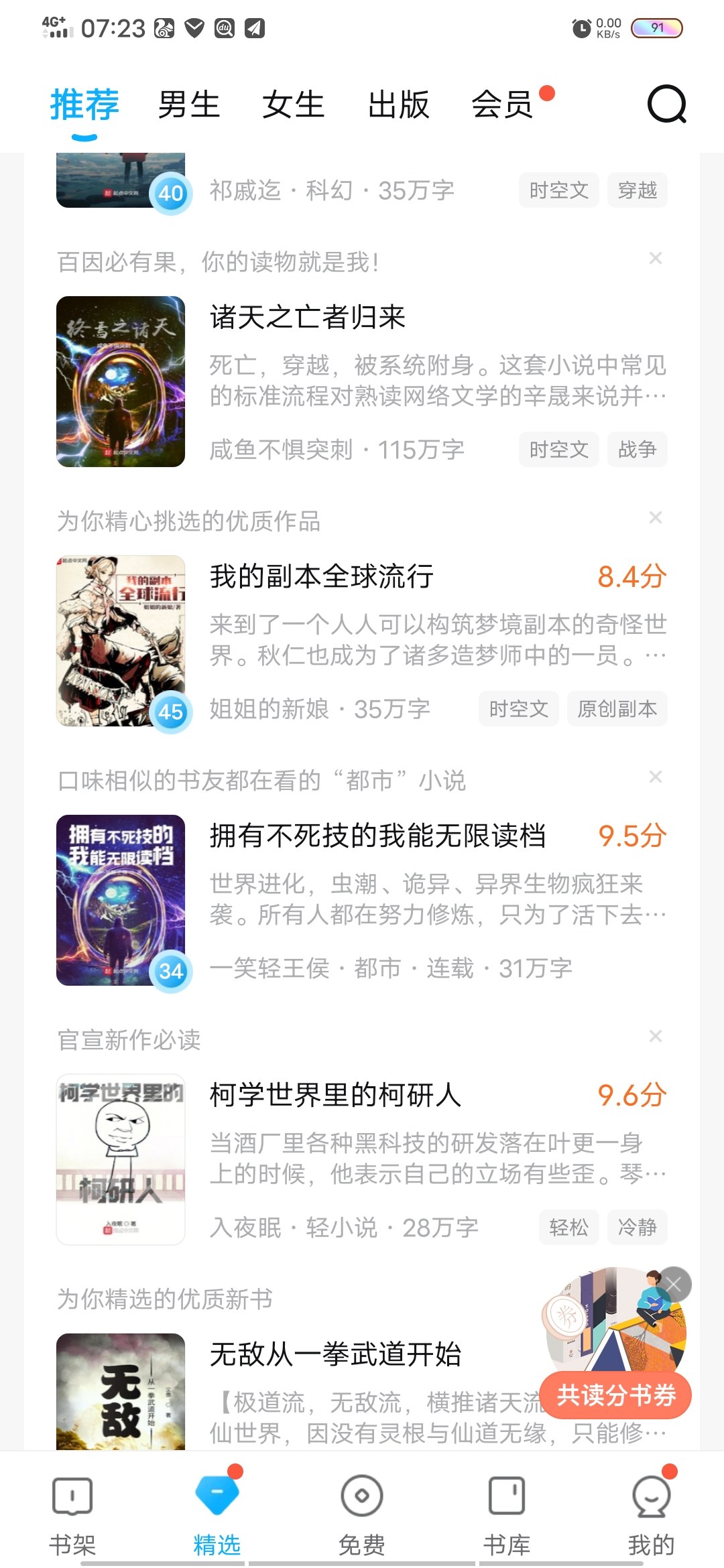The height and width of the screenshot is (1568, 724).
Task: Switch to the 女生 tab
Action: tap(293, 105)
